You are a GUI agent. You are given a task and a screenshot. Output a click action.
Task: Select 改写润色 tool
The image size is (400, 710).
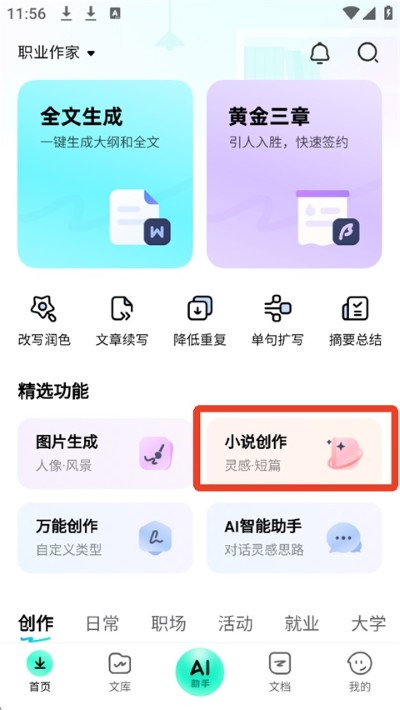(44, 321)
